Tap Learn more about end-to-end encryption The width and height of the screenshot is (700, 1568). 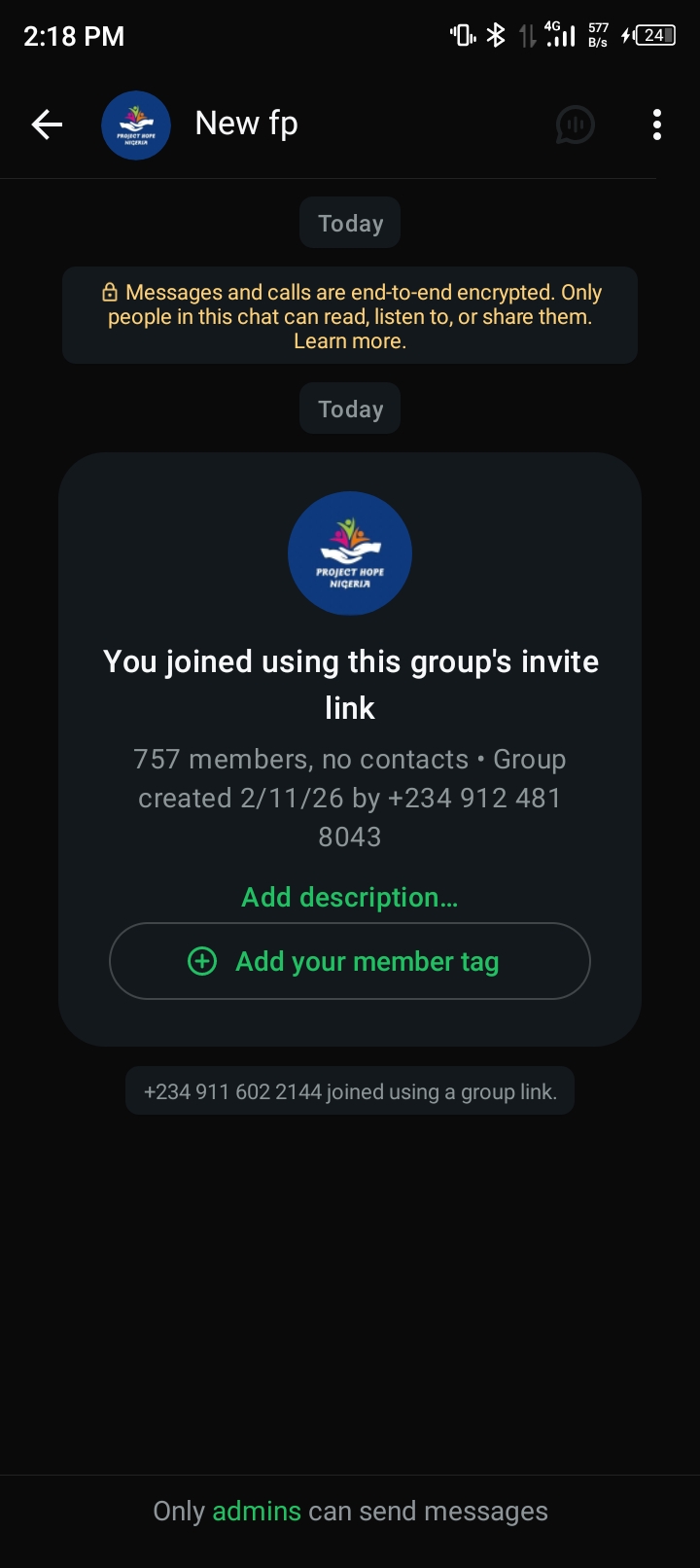click(349, 341)
